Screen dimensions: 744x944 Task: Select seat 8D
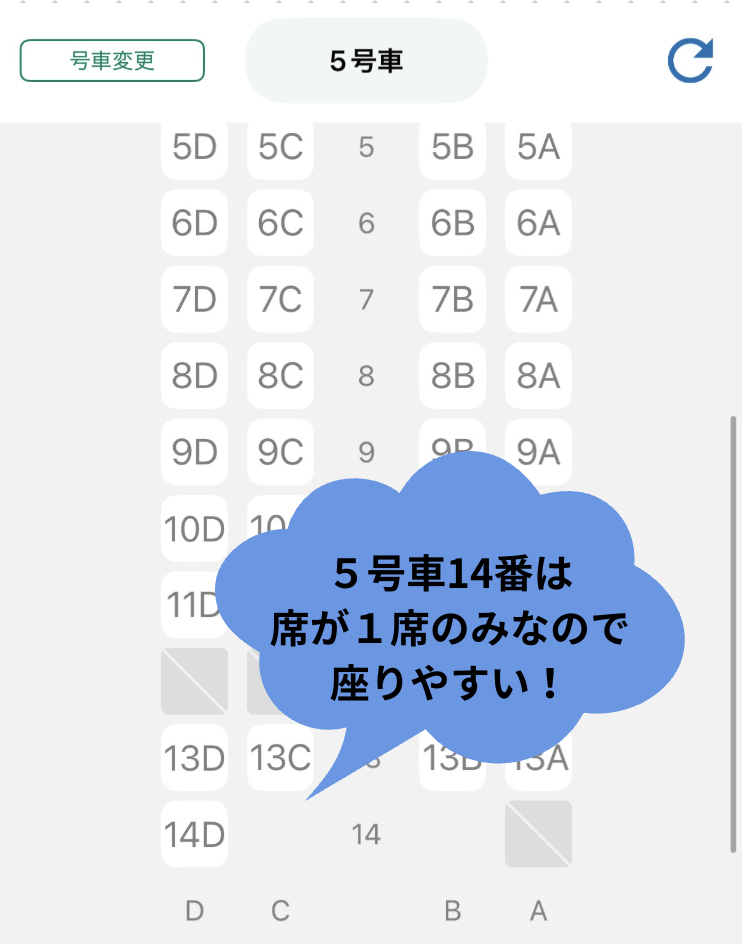point(194,375)
